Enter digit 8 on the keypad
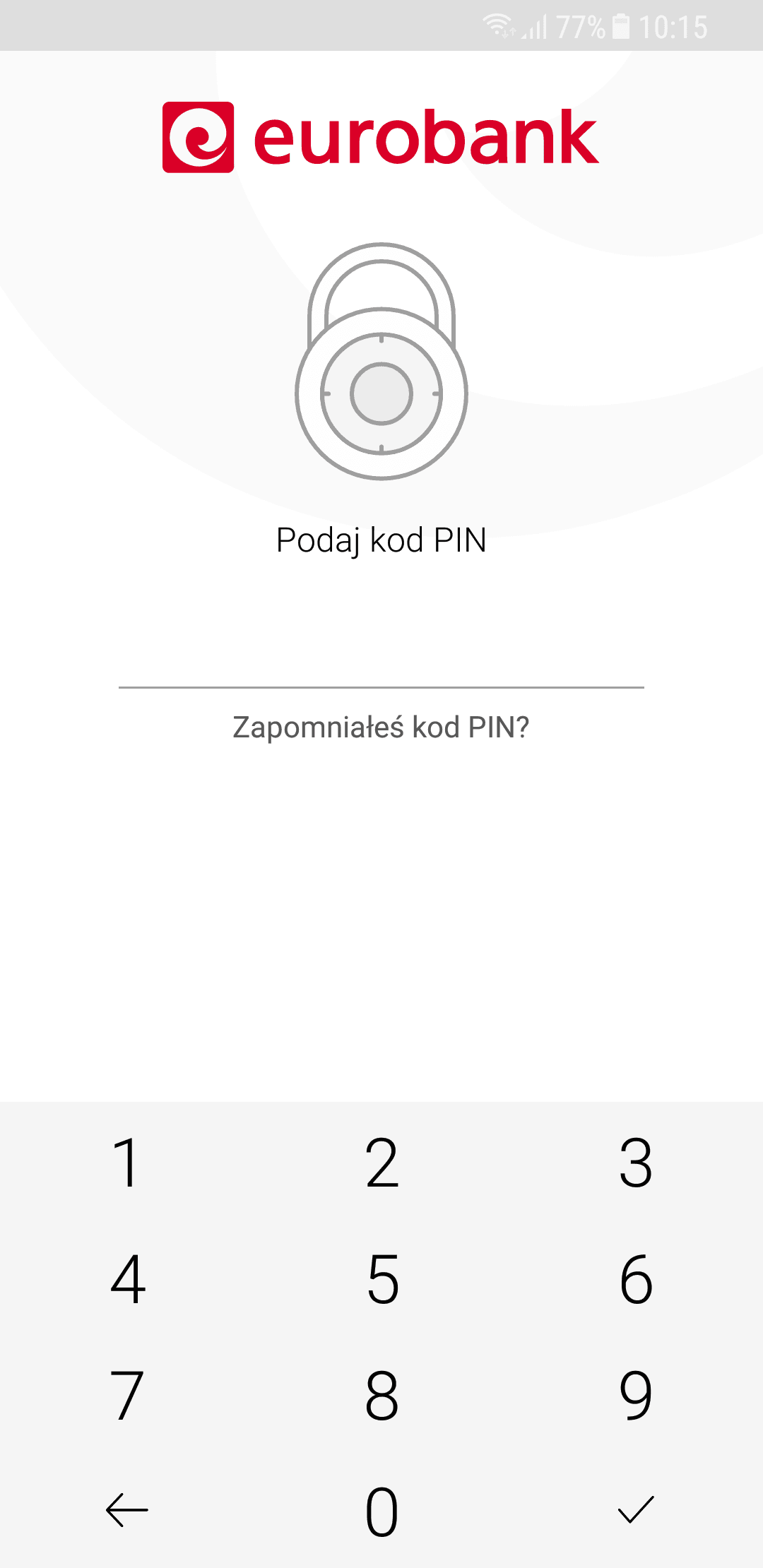 (381, 1395)
